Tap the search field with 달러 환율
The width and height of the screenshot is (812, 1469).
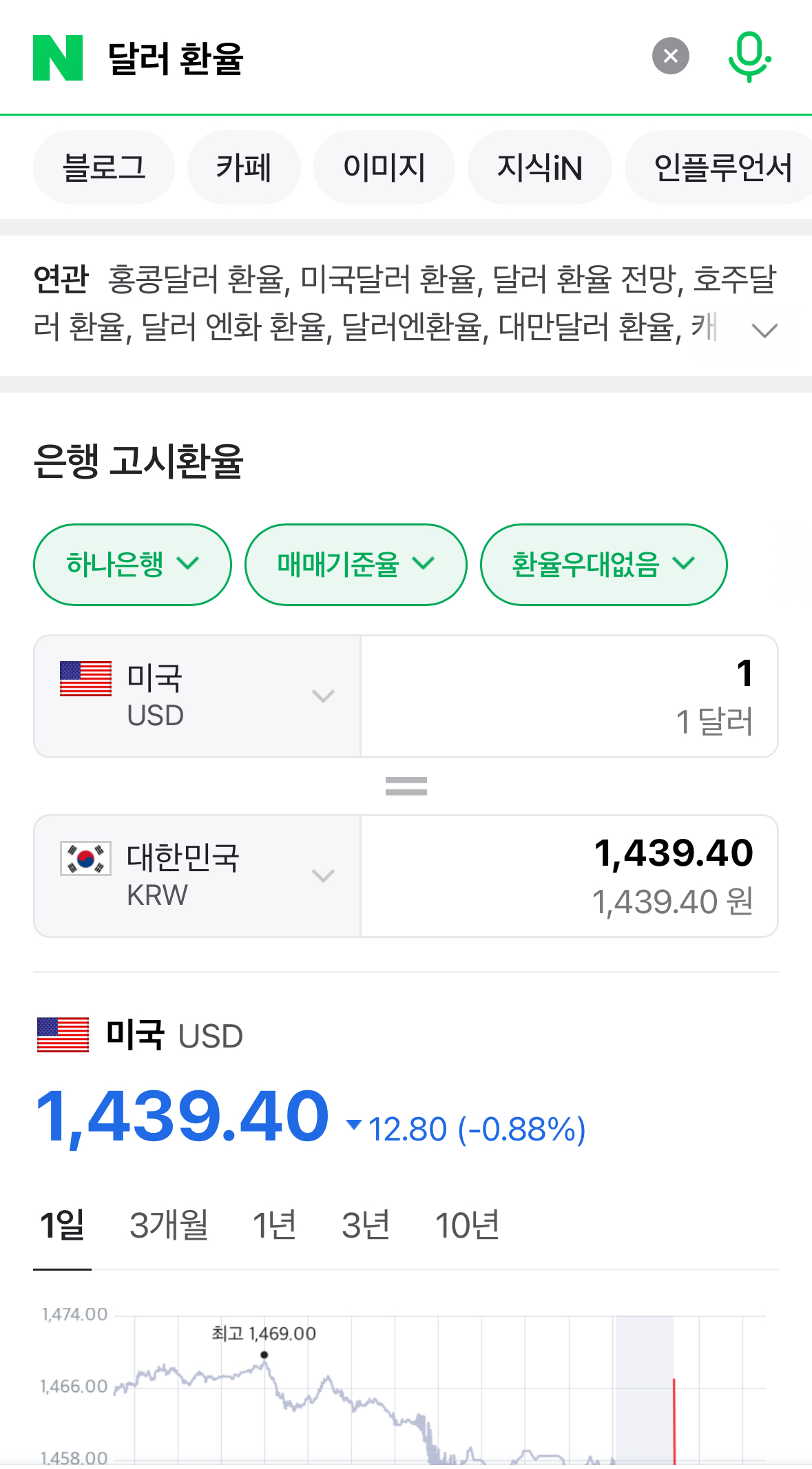tap(372, 58)
